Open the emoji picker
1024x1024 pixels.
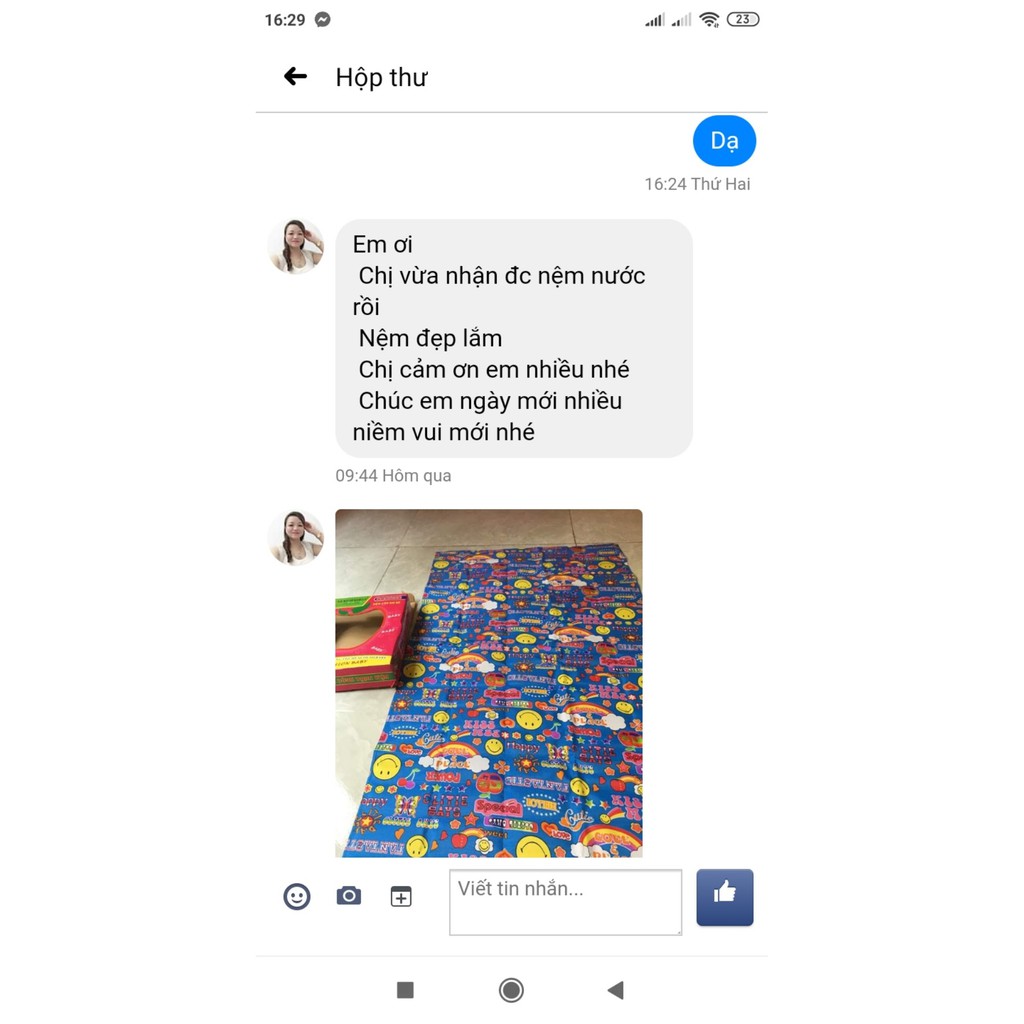point(297,897)
